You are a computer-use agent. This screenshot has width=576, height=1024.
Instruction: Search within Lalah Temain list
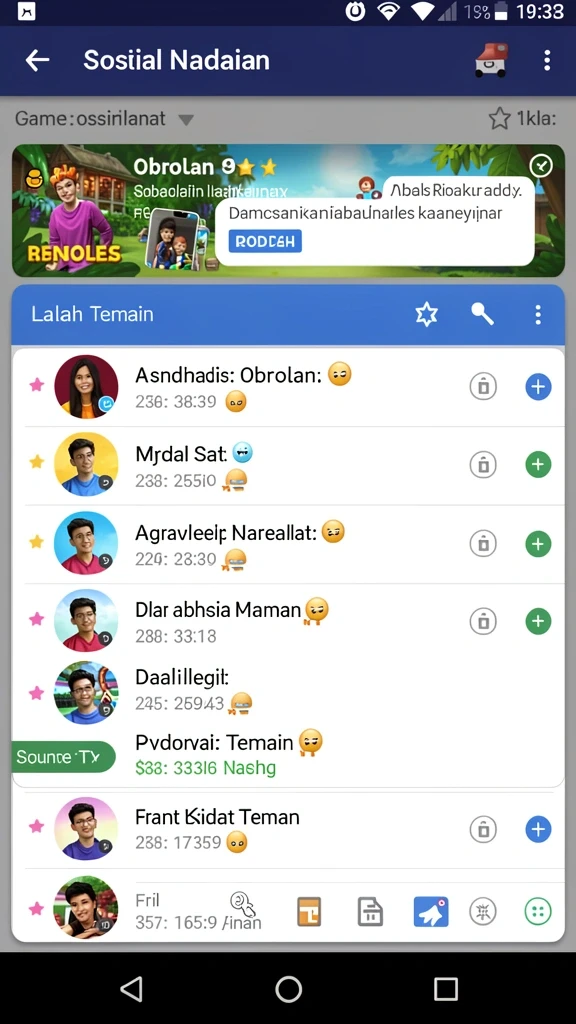(482, 314)
